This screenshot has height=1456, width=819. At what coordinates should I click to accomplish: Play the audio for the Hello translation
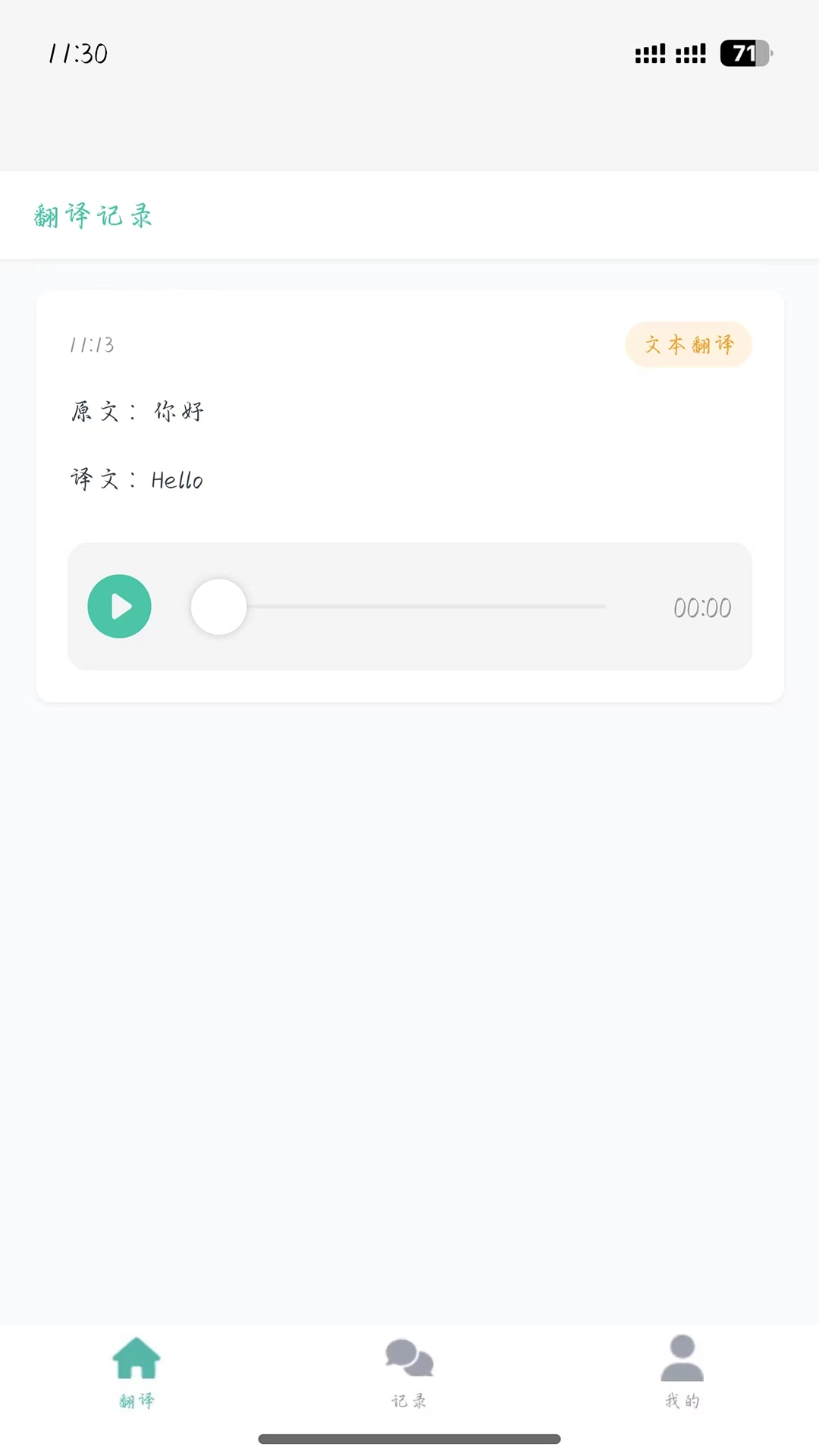120,607
